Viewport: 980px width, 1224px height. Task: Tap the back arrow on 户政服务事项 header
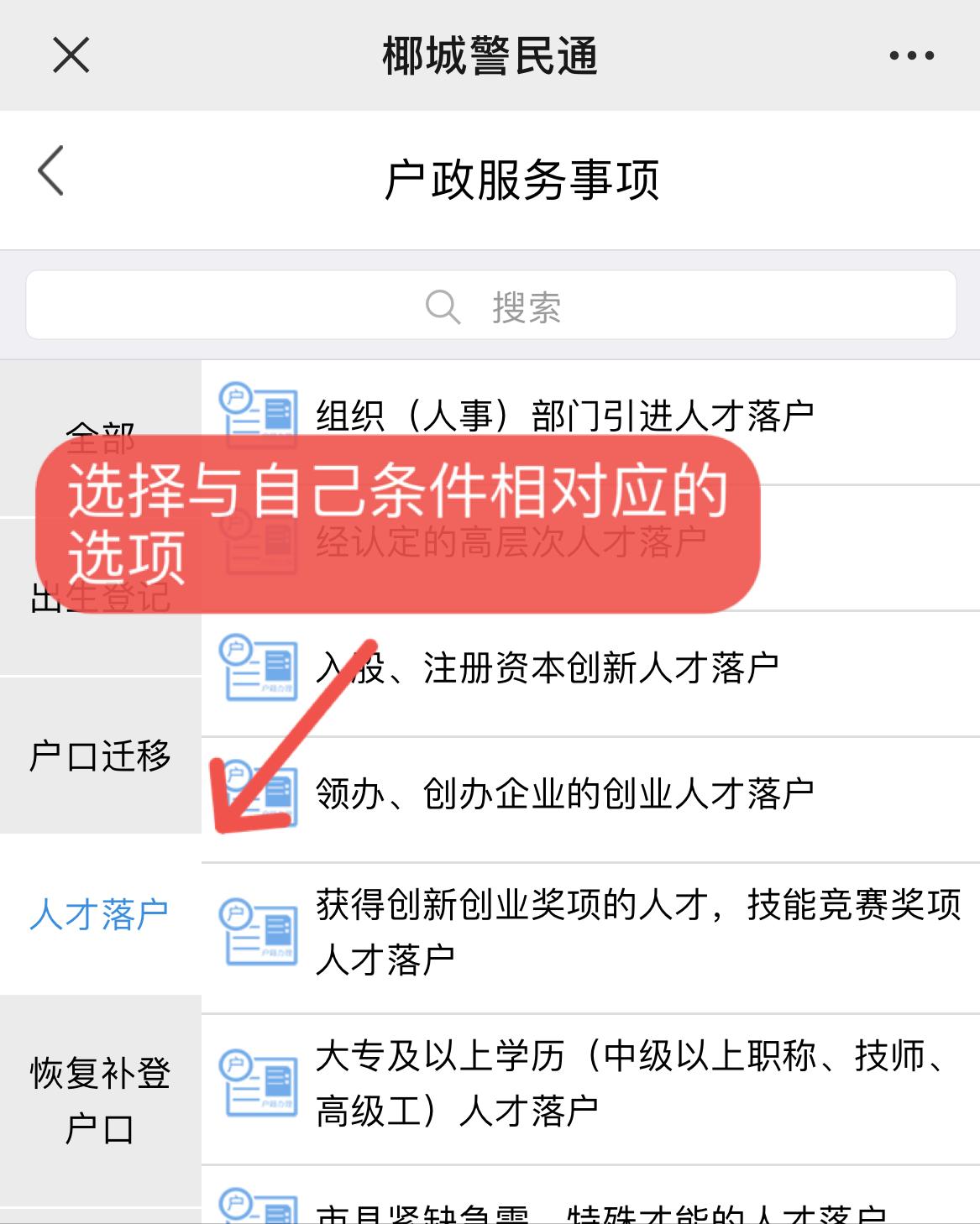point(50,172)
